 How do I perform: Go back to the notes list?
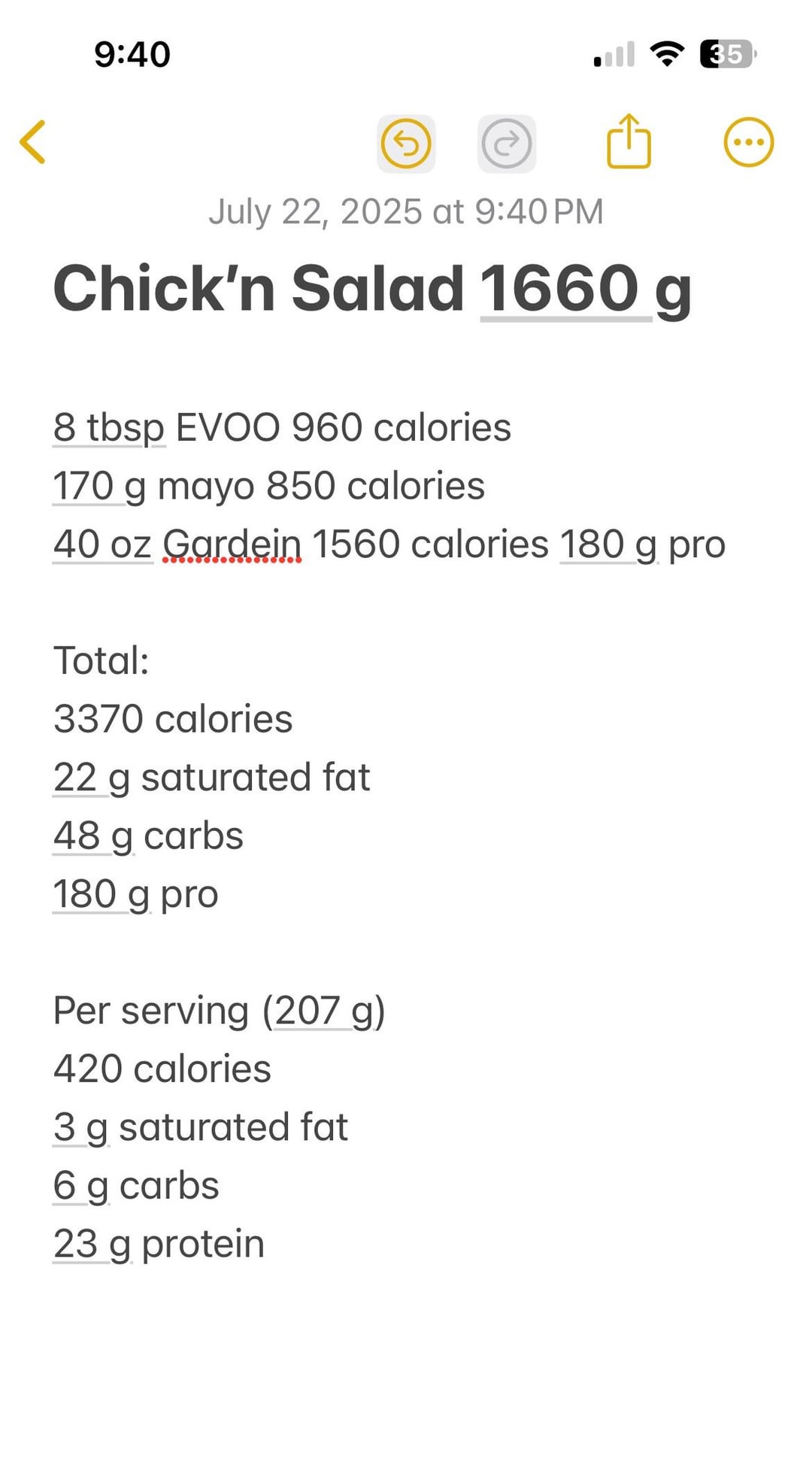[33, 142]
